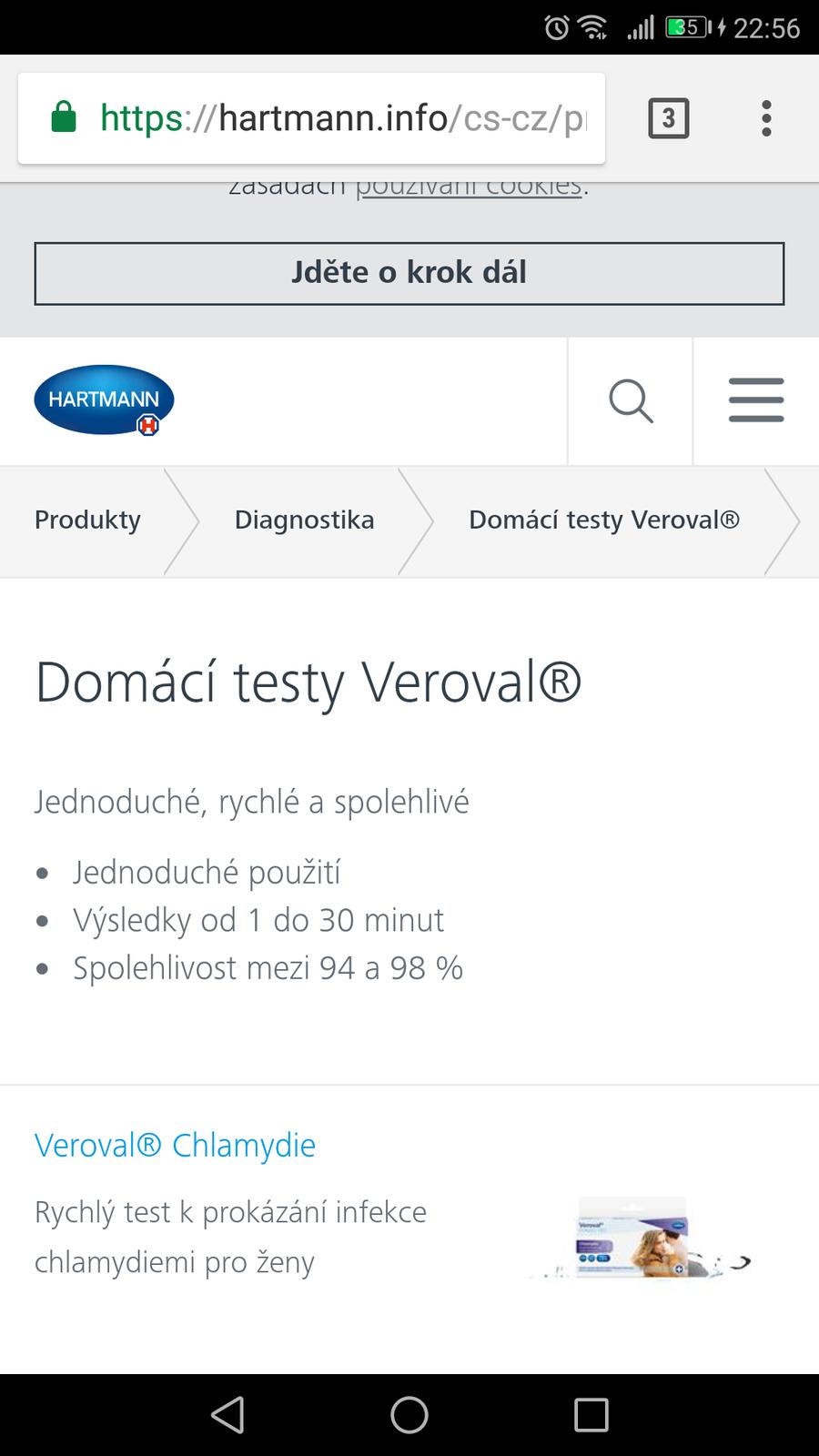This screenshot has width=819, height=1456.
Task: Tap the 'Jděte o krok dál' button
Action: coord(409,273)
